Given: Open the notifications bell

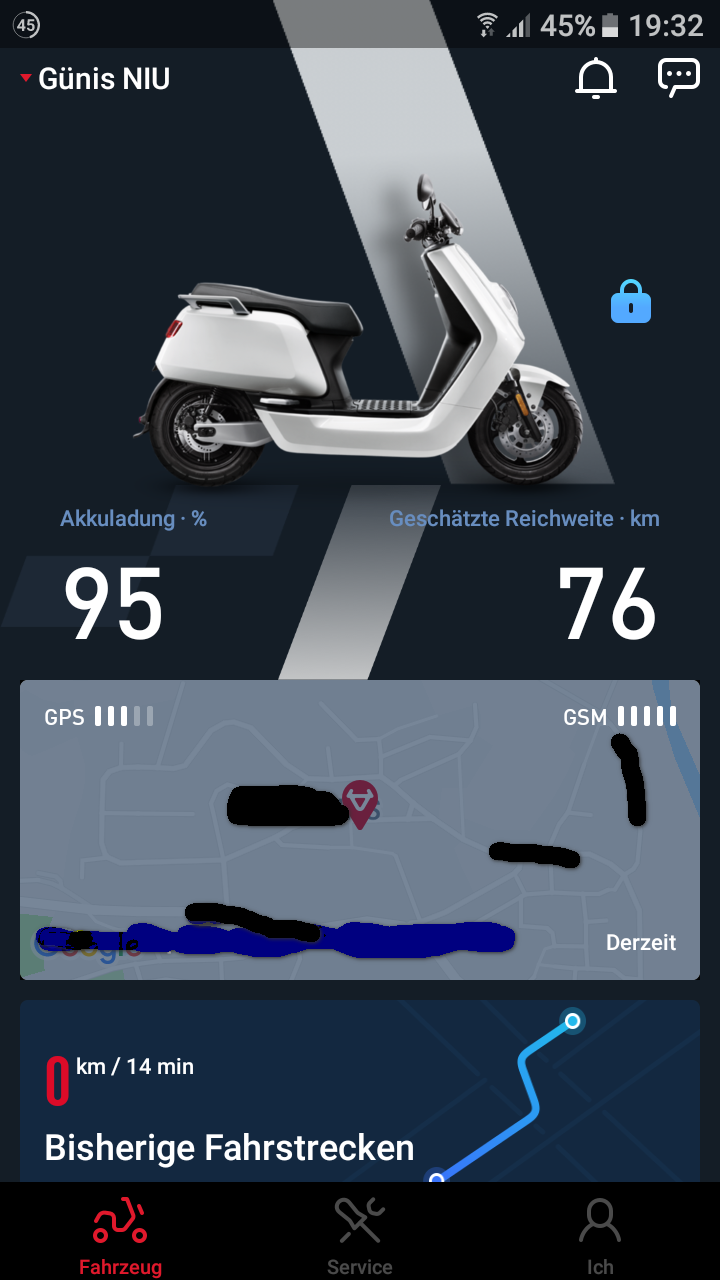Looking at the screenshot, I should 596,78.
